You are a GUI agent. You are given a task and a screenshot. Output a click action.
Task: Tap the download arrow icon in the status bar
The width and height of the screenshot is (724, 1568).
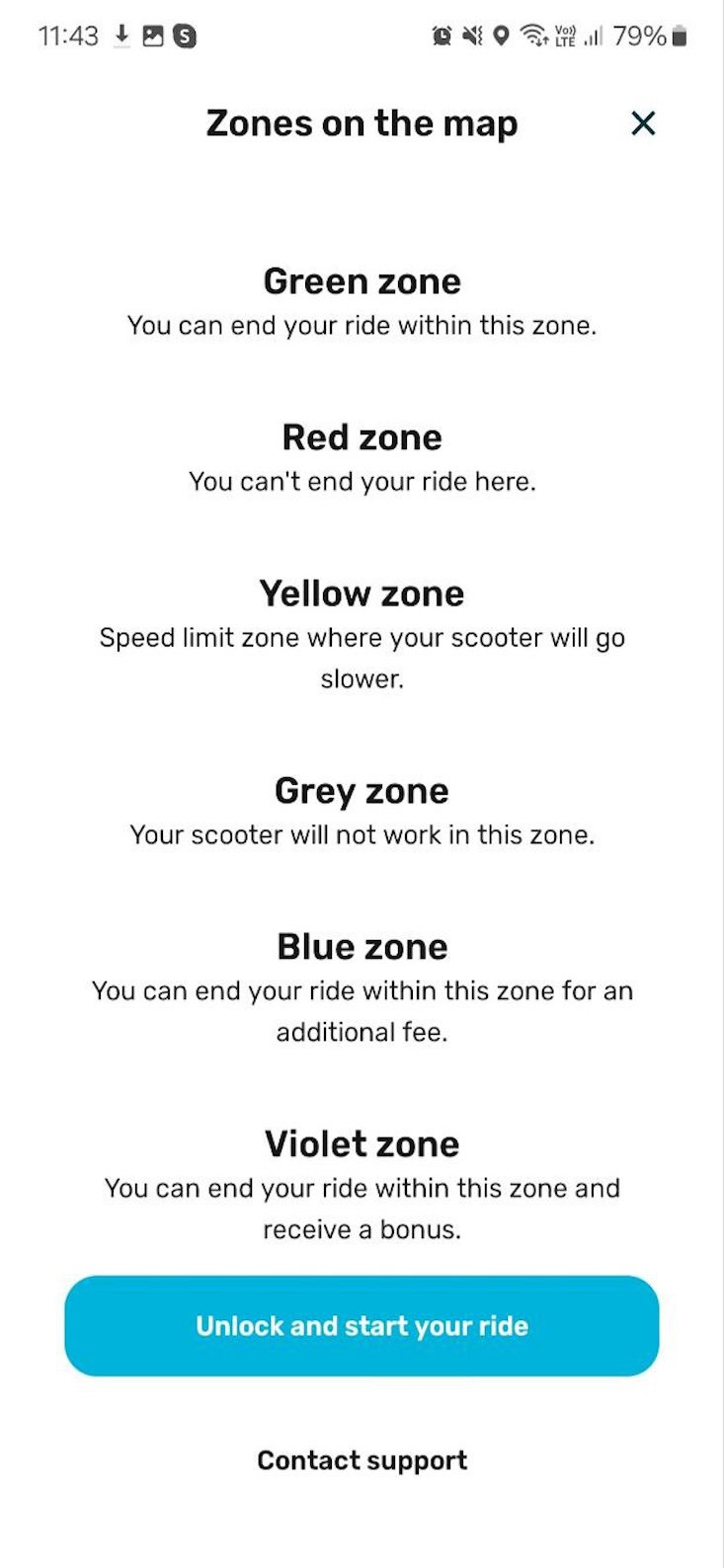(x=121, y=36)
